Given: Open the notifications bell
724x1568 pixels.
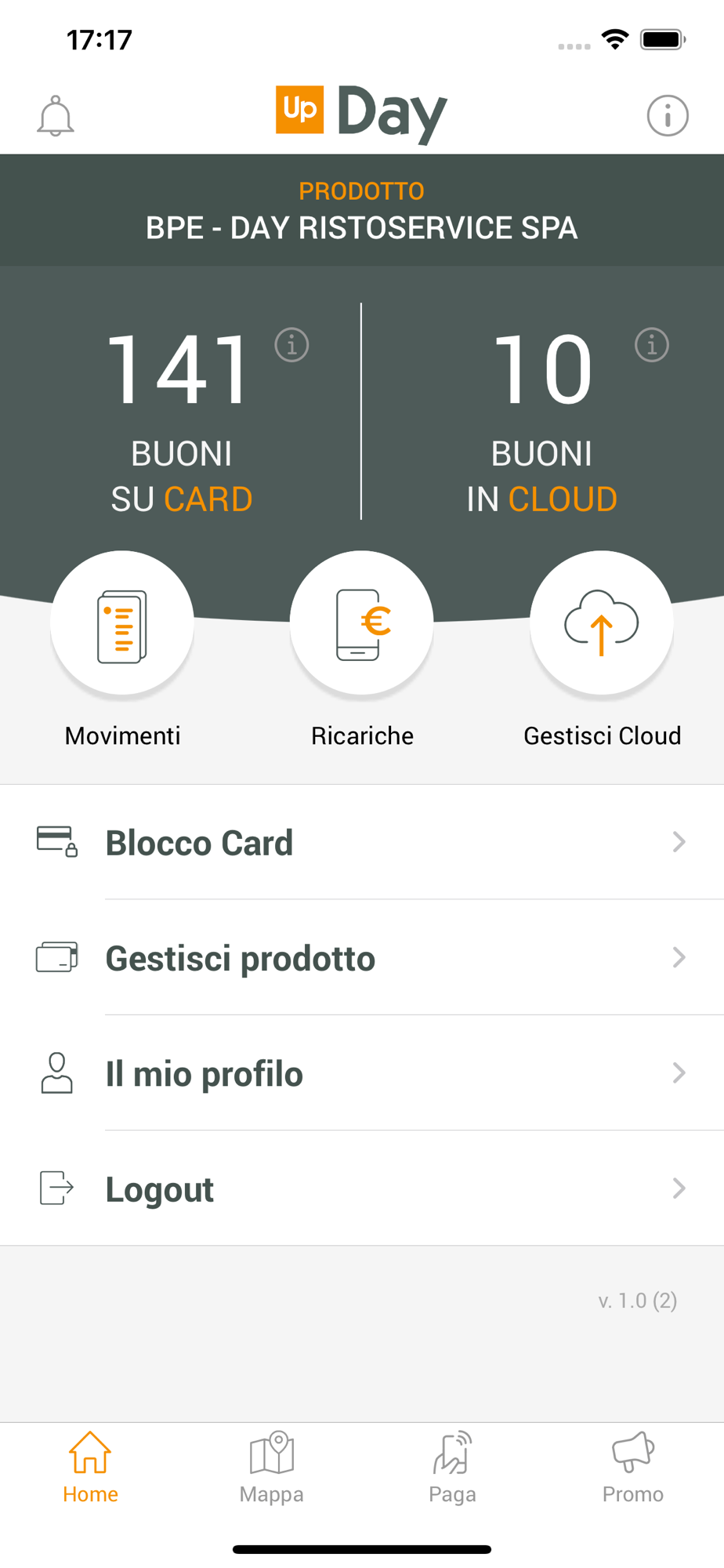Looking at the screenshot, I should click(x=56, y=116).
